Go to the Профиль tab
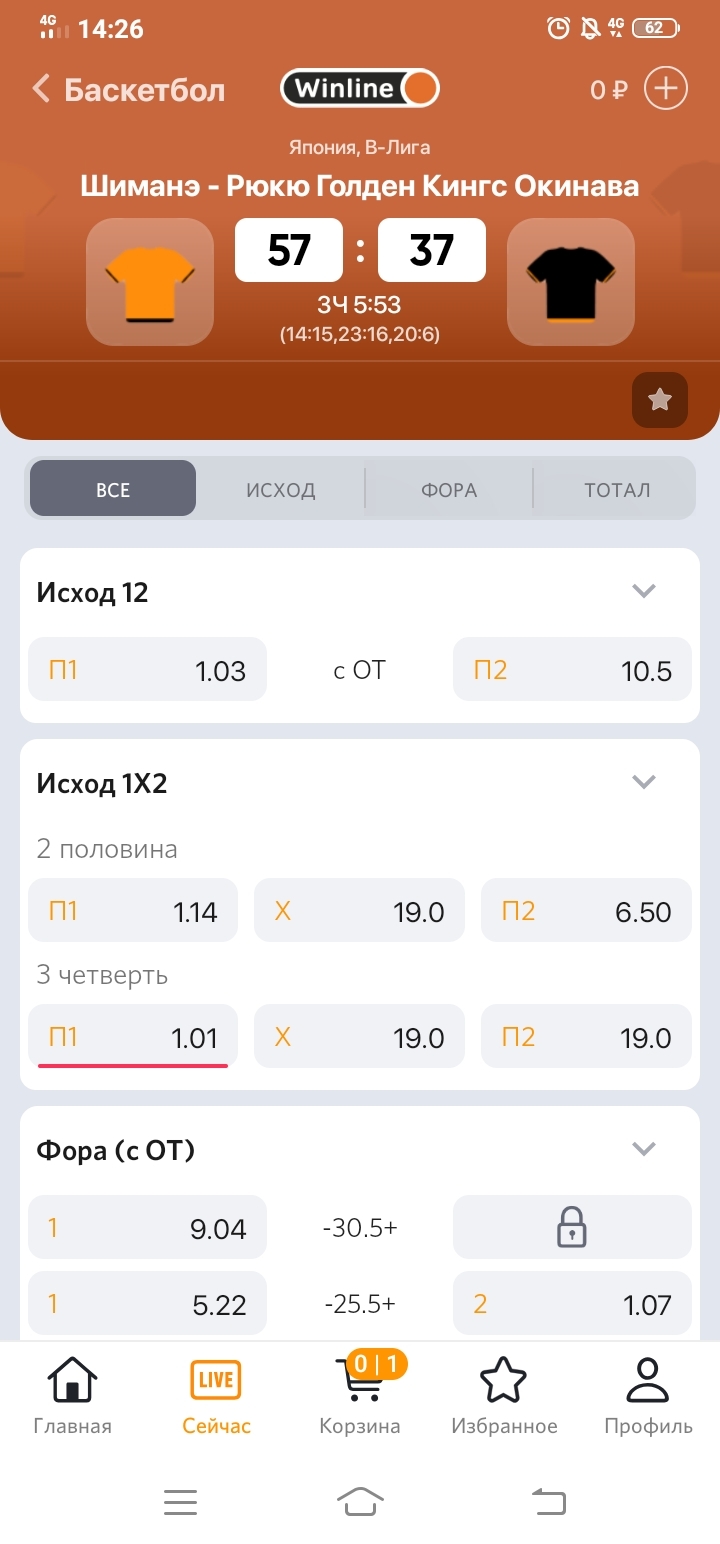Viewport: 720px width, 1544px height. (648, 1396)
